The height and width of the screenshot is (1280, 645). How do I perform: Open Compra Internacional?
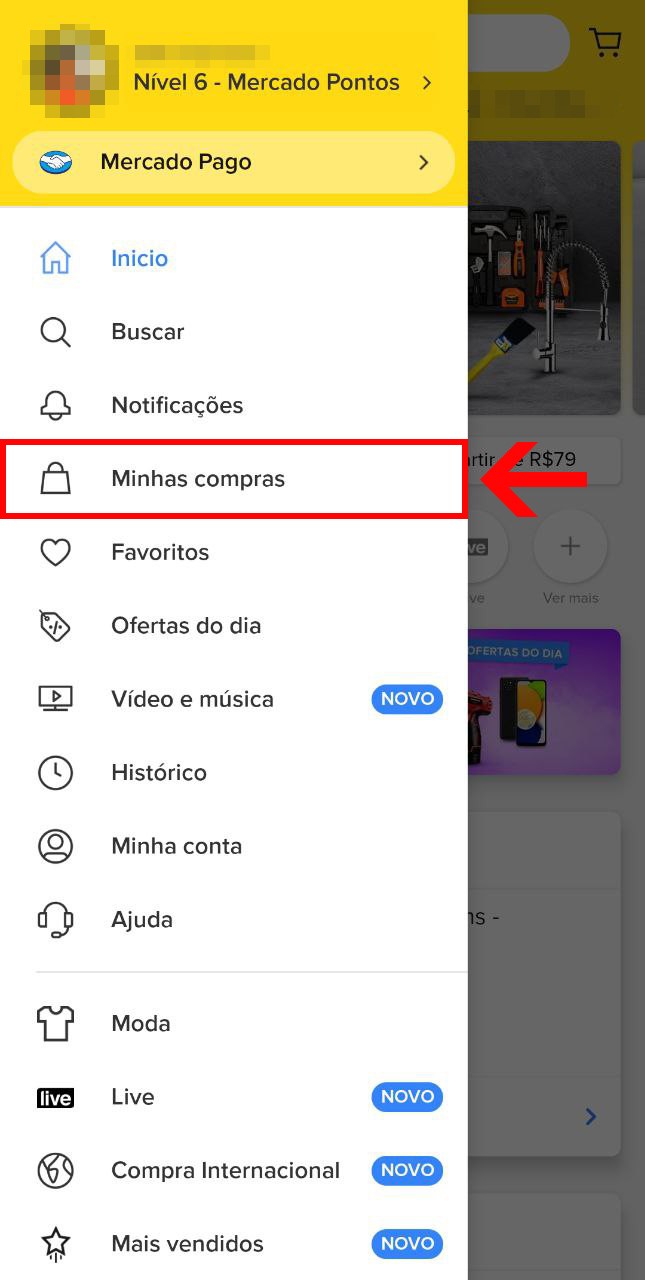tap(225, 1170)
